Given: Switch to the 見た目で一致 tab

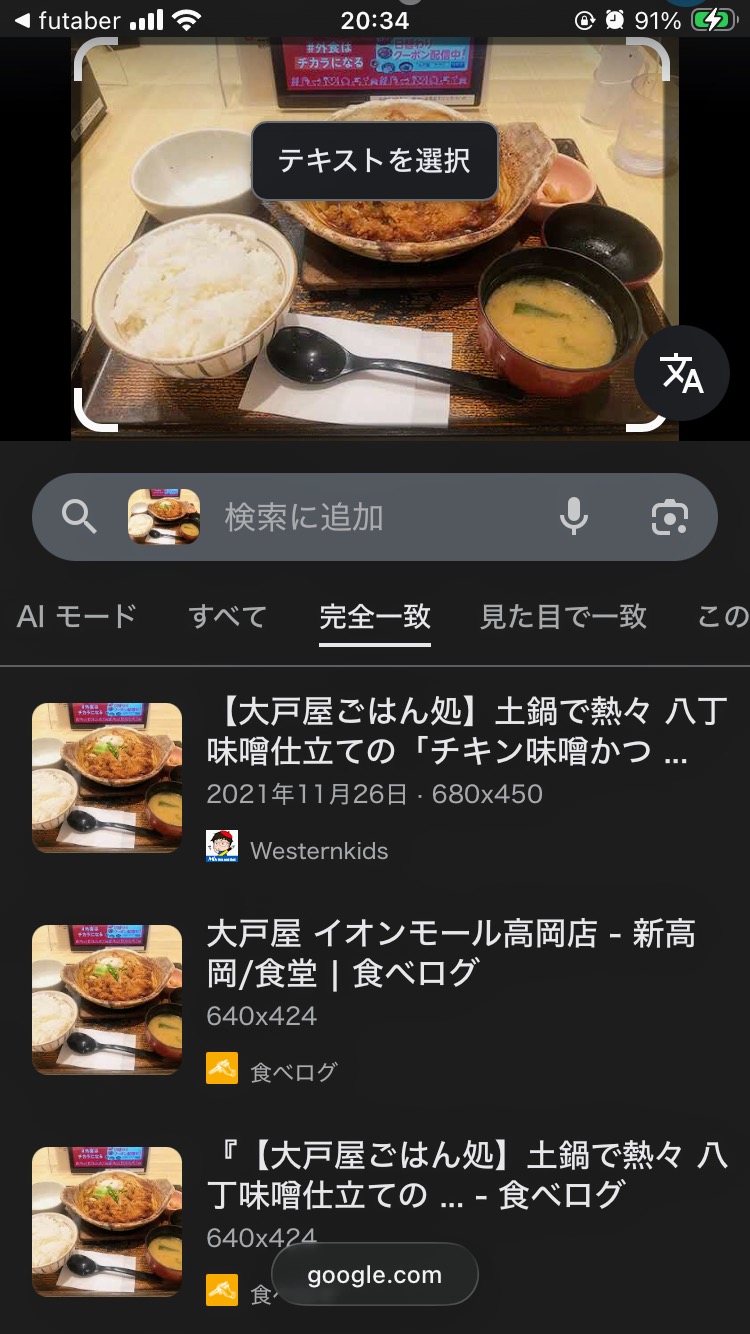Looking at the screenshot, I should click(563, 616).
